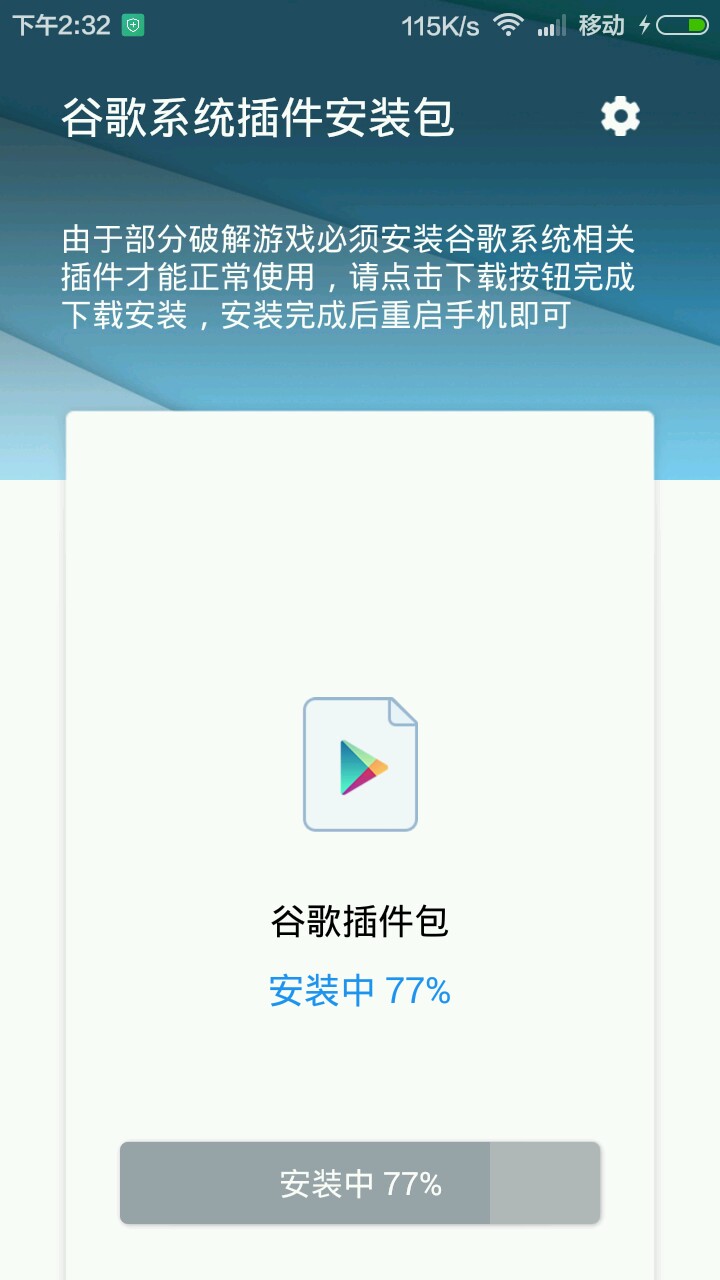Open the settings gear icon
720x1280 pixels.
(620, 117)
